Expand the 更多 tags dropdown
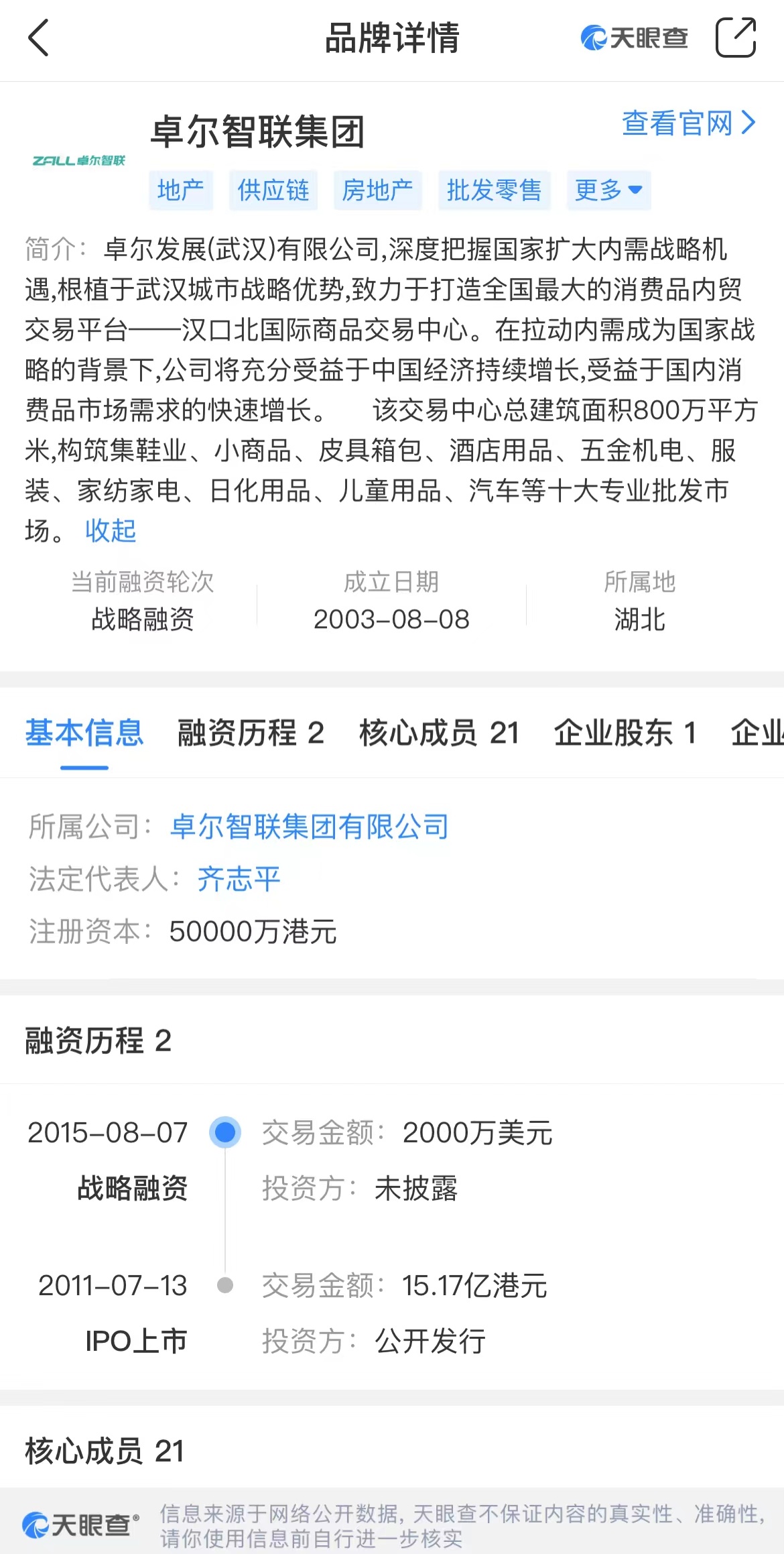Image resolution: width=784 pixels, height=1554 pixels. (x=608, y=190)
